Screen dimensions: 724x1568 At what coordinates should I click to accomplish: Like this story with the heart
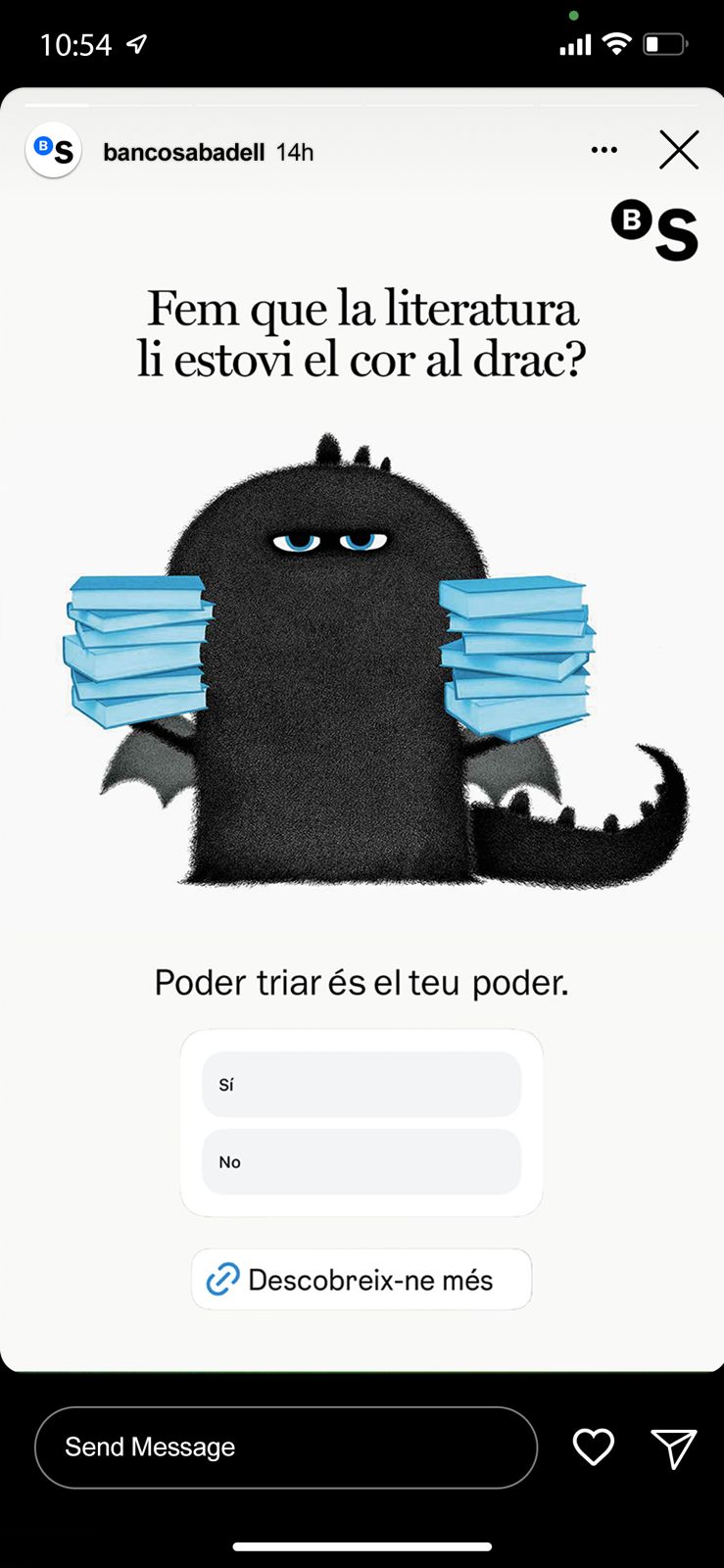[x=593, y=1447]
